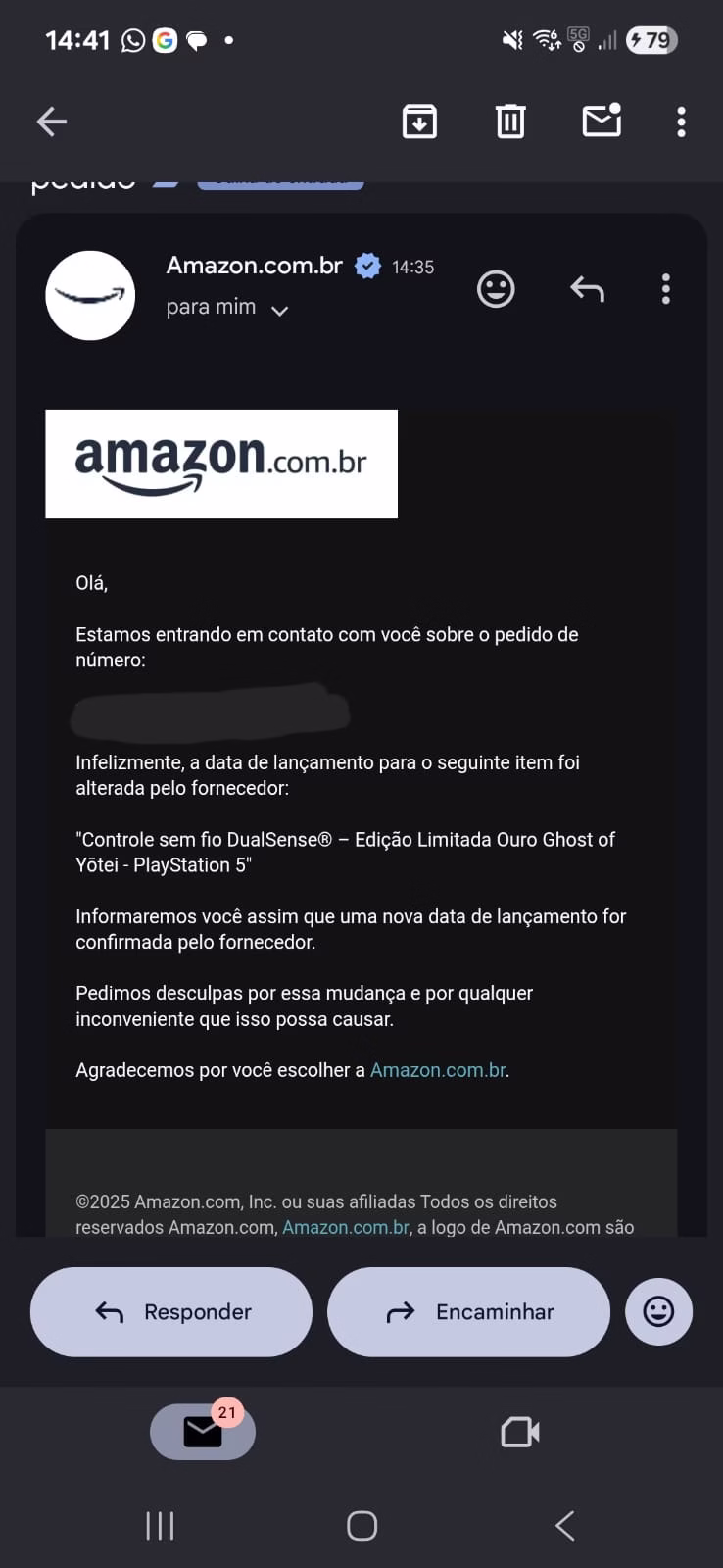Switch to the Mail tab with 21 badge
Image resolution: width=723 pixels, height=1568 pixels.
pos(203,1432)
